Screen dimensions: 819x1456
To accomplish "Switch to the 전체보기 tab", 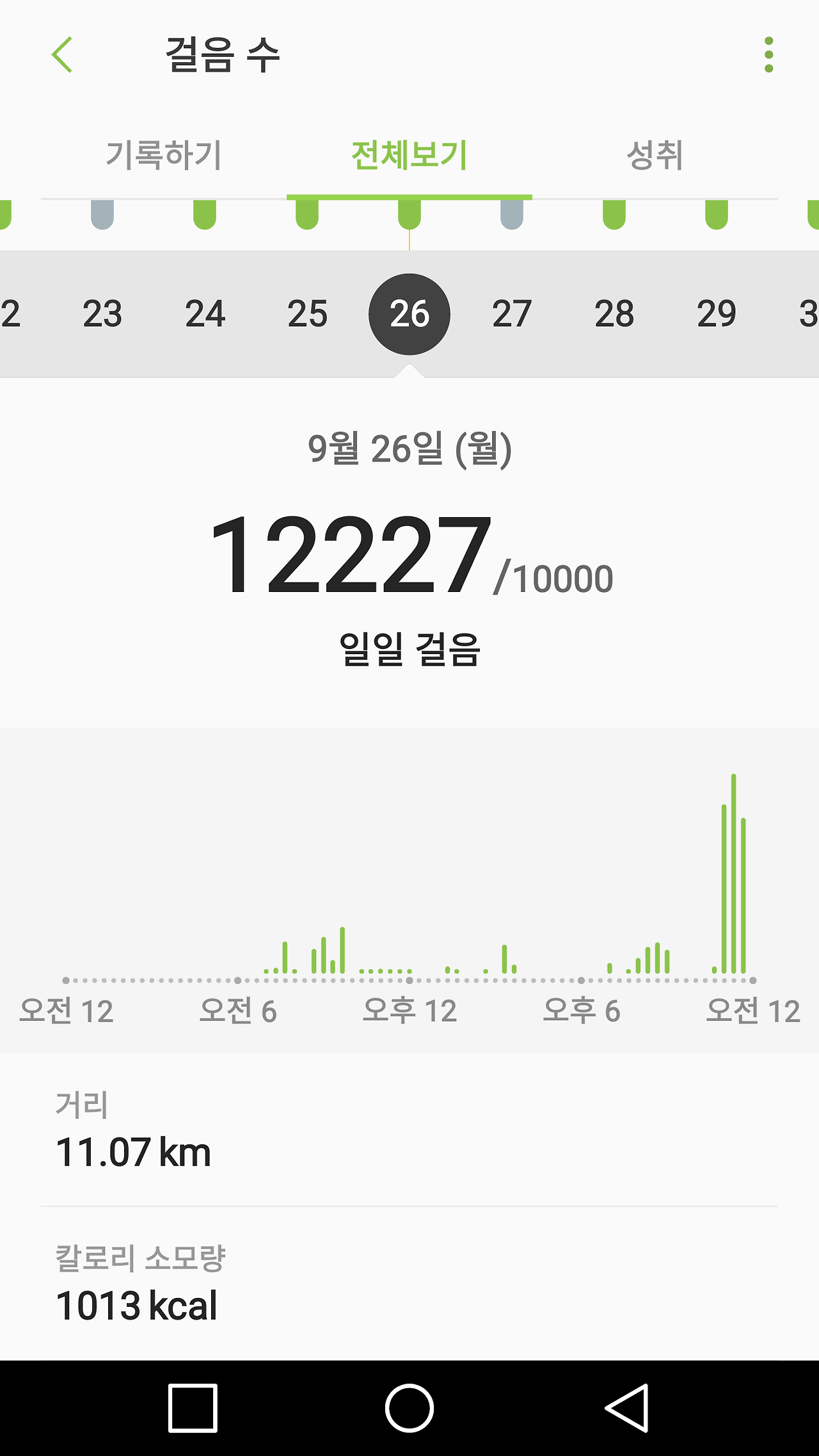I will tap(409, 156).
